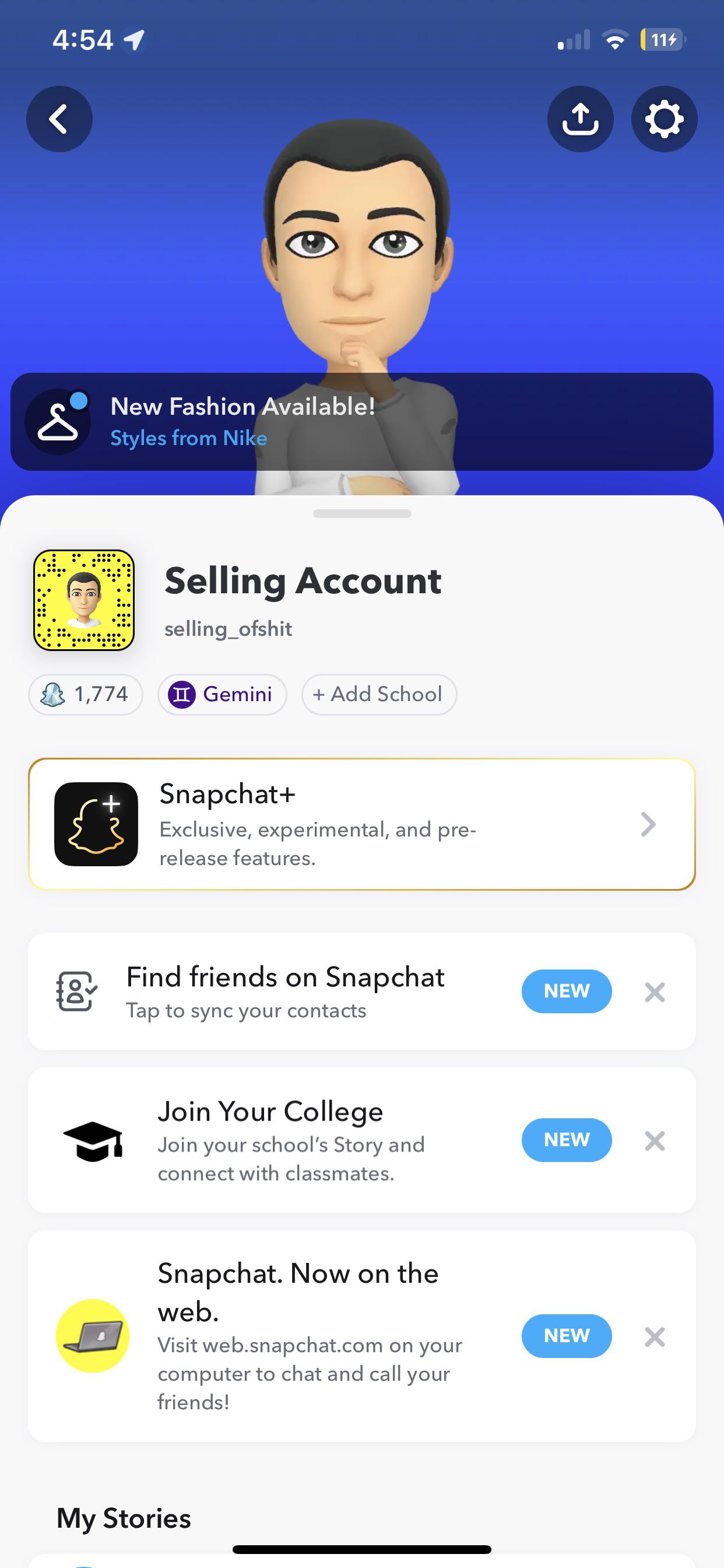This screenshot has width=724, height=1568.
Task: Open the Snapcode next to Selling Account
Action: [84, 600]
